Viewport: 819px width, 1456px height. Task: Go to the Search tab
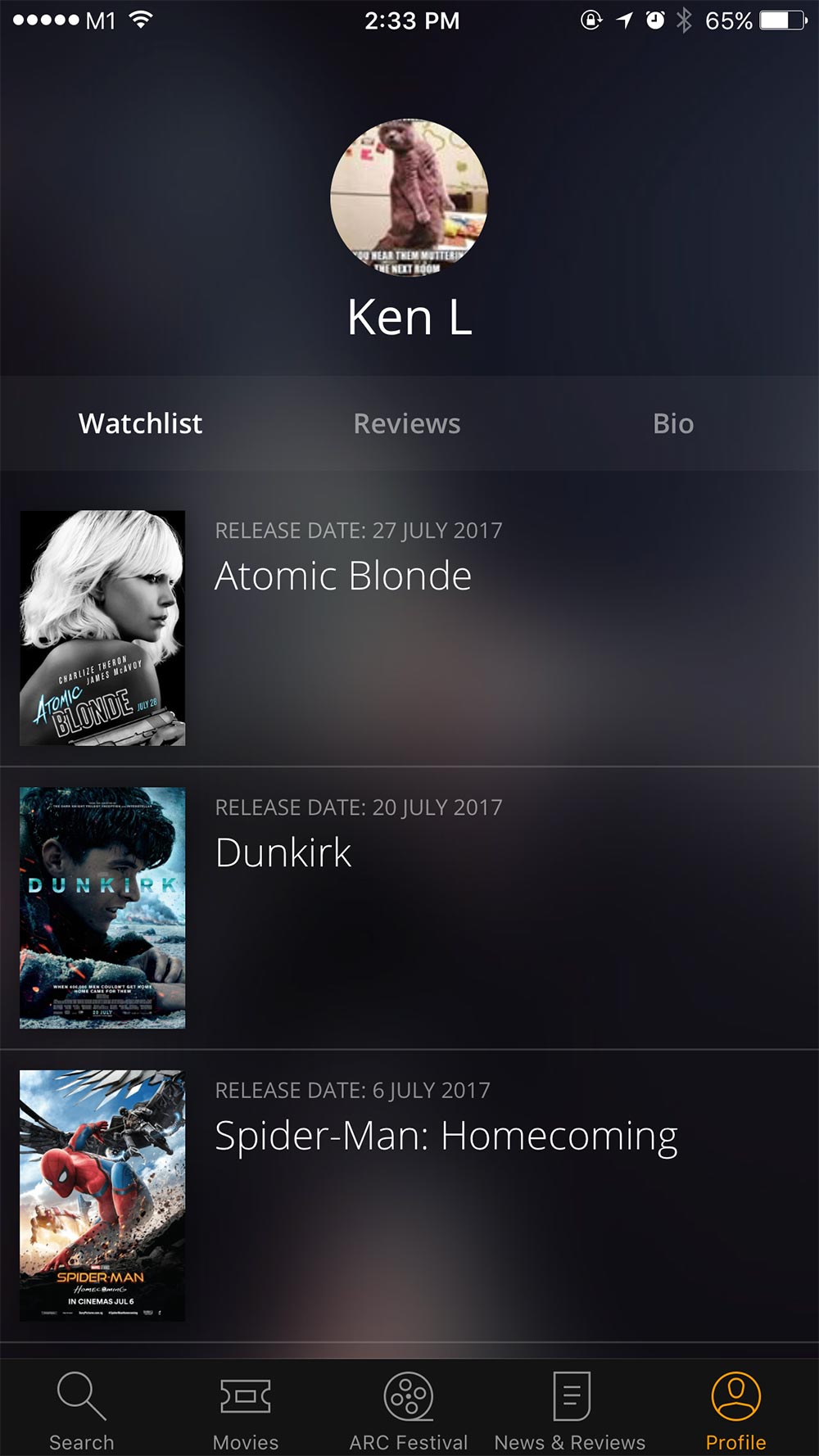[81, 1410]
